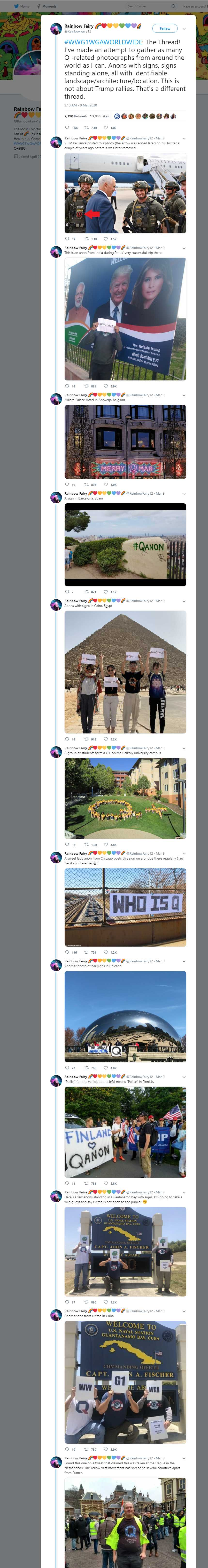Image resolution: width=208 pixels, height=1568 pixels.
Task: Like the Another photo in Chicago tweet
Action: coord(106,1068)
